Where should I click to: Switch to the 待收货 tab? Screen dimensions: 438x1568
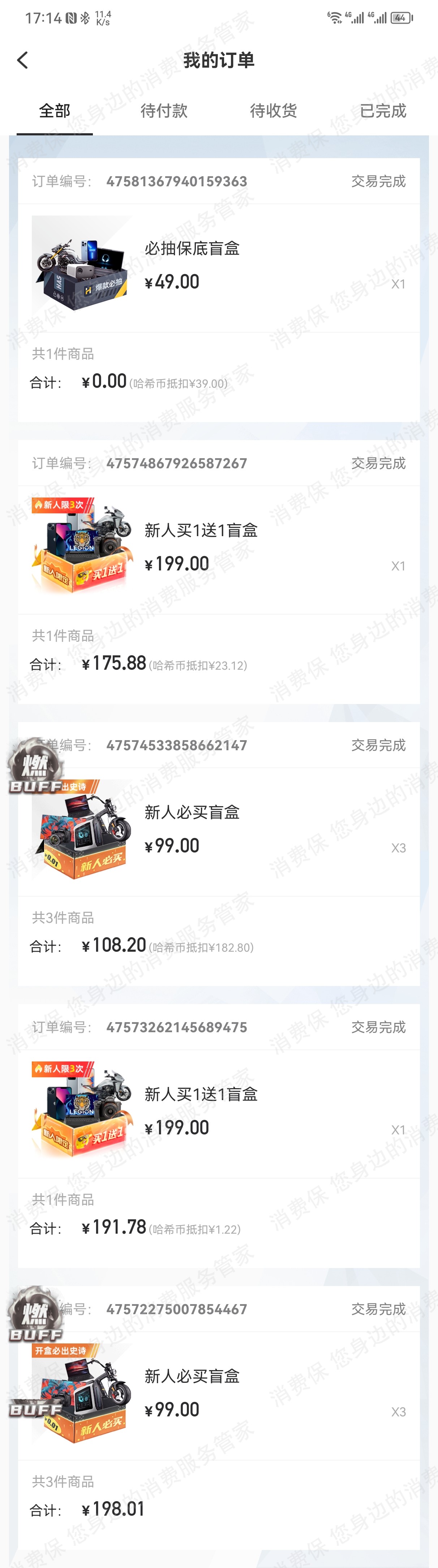coord(274,111)
